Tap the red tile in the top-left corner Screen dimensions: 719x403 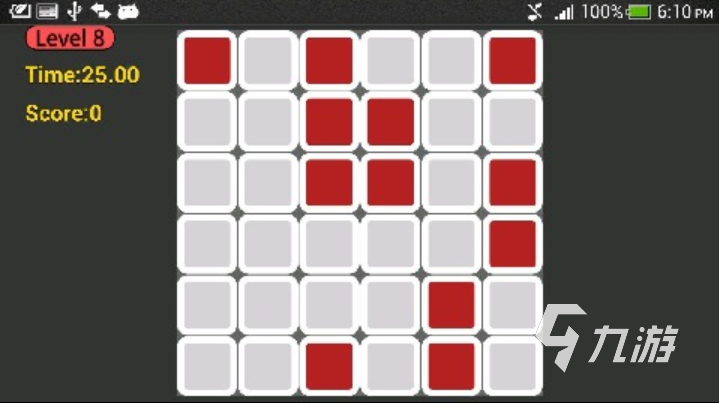click(x=208, y=61)
